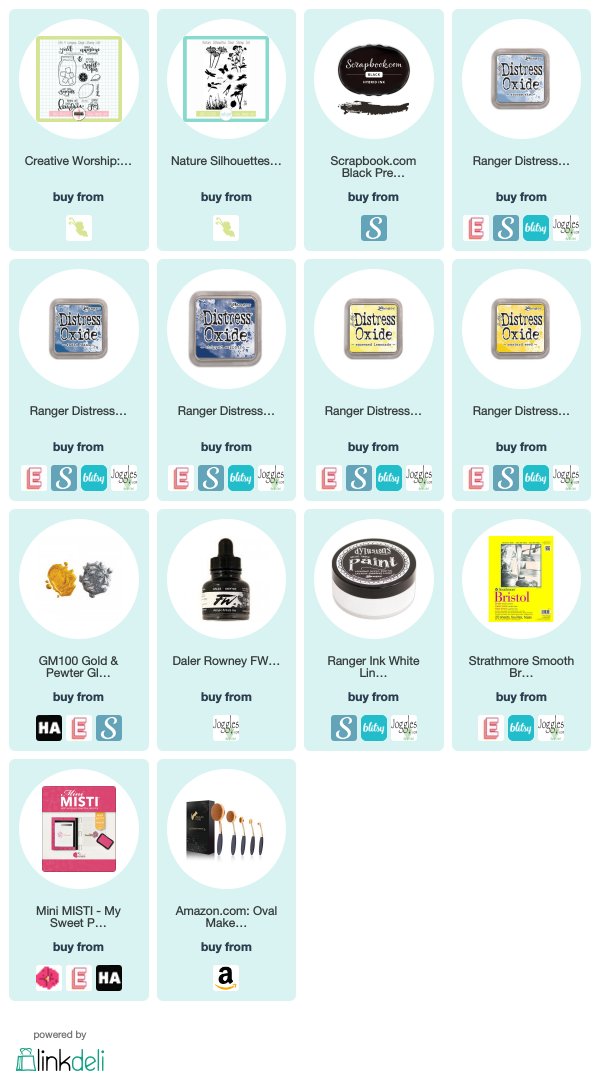View the Scrapbook.com Black ink pad product
600x1081 pixels.
pyautogui.click(x=374, y=79)
